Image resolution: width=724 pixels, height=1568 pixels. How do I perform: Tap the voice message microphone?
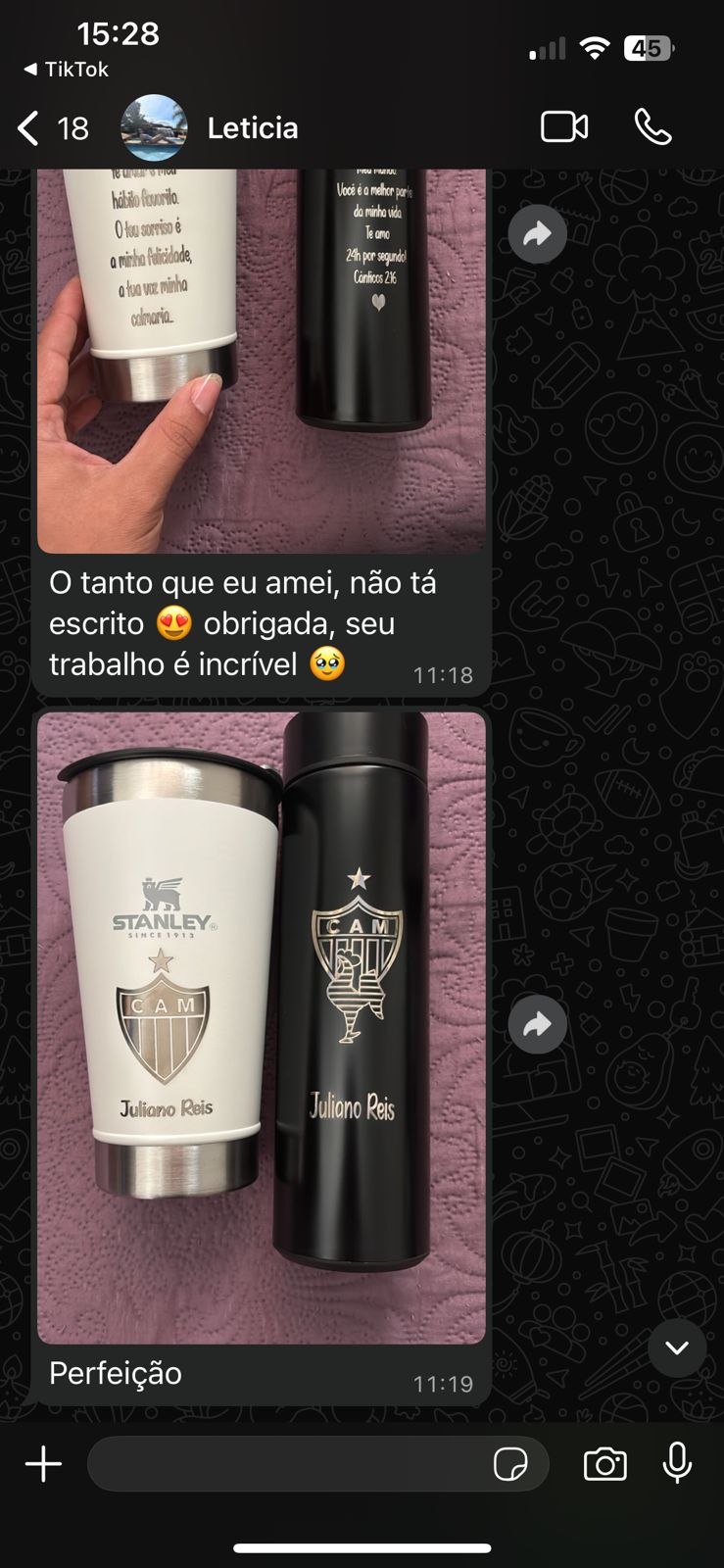pyautogui.click(x=677, y=1464)
